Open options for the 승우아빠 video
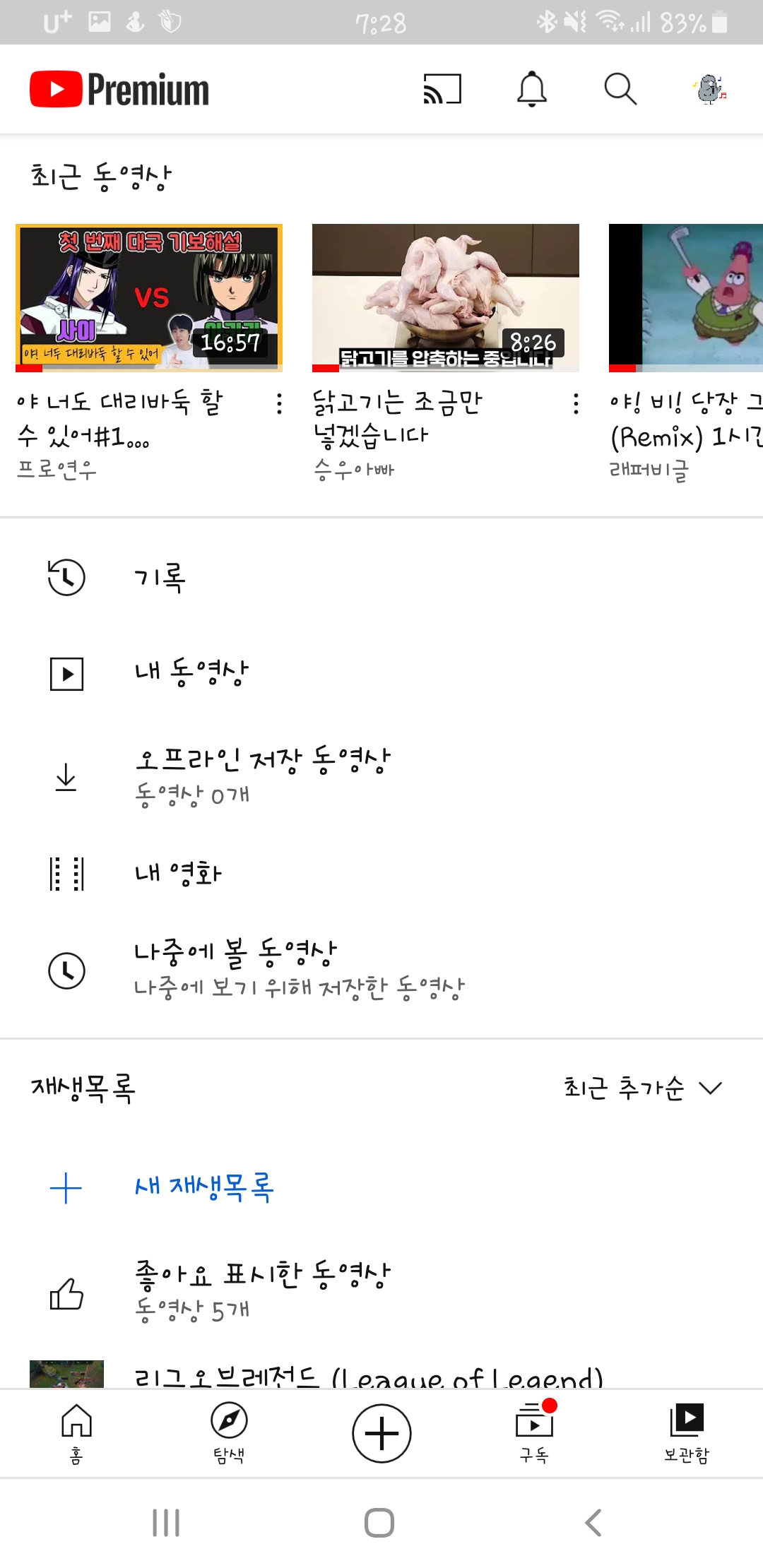 tap(576, 404)
